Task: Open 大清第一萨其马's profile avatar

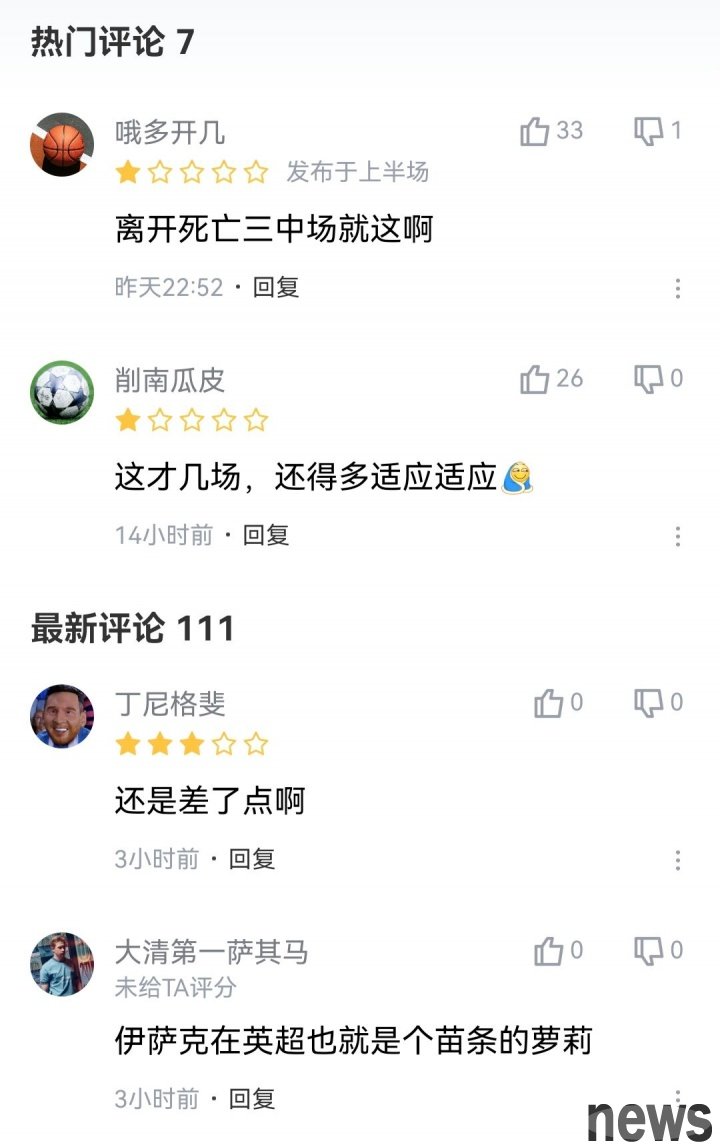Action: (62, 964)
